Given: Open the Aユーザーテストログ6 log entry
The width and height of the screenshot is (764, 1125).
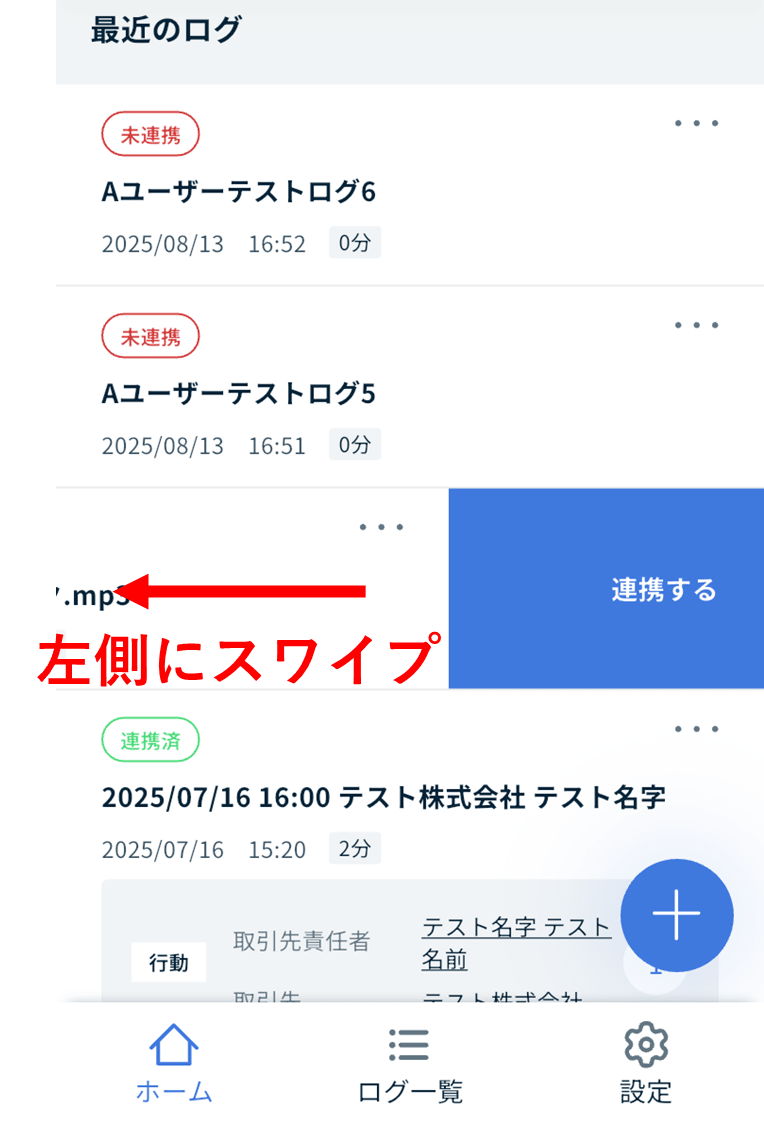Looking at the screenshot, I should click(239, 191).
